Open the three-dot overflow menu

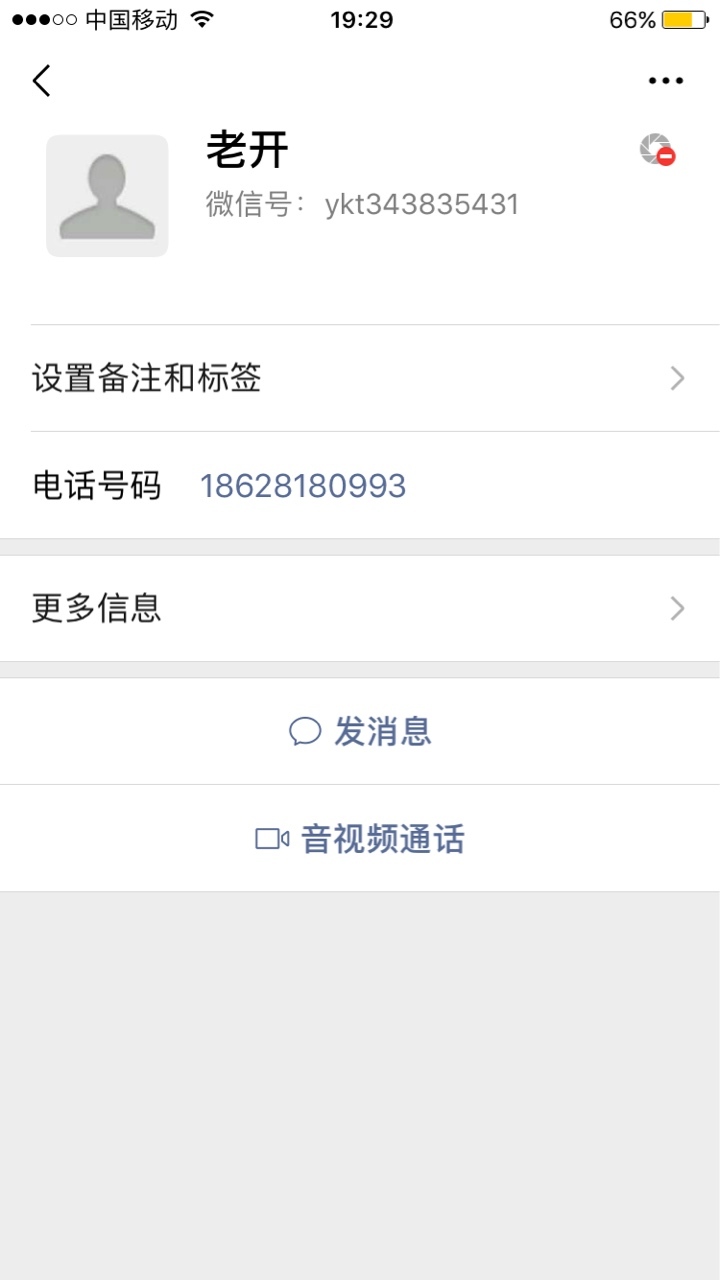pyautogui.click(x=666, y=81)
